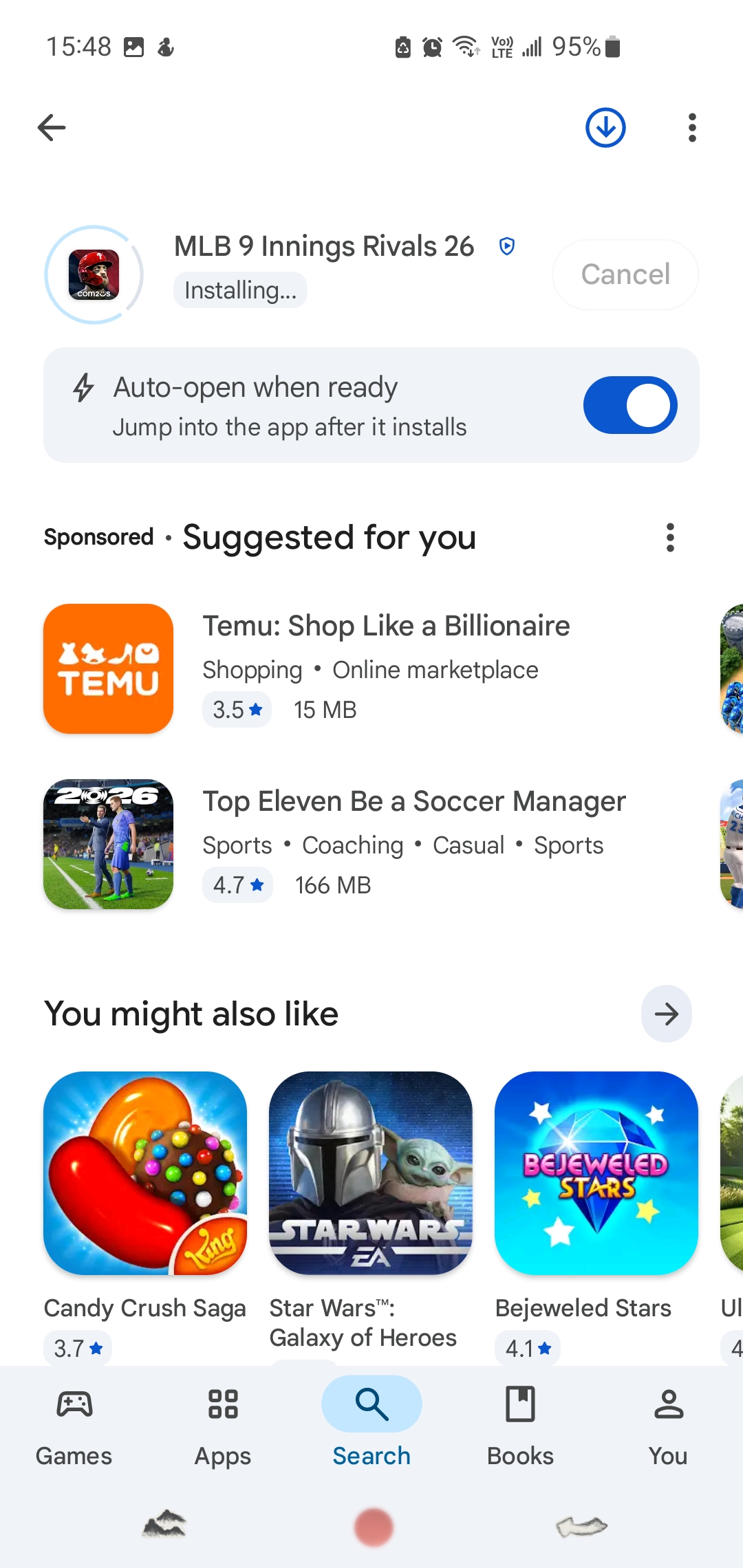Viewport: 743px width, 1568px height.
Task: Open the top-right overflow menu
Action: [x=692, y=128]
